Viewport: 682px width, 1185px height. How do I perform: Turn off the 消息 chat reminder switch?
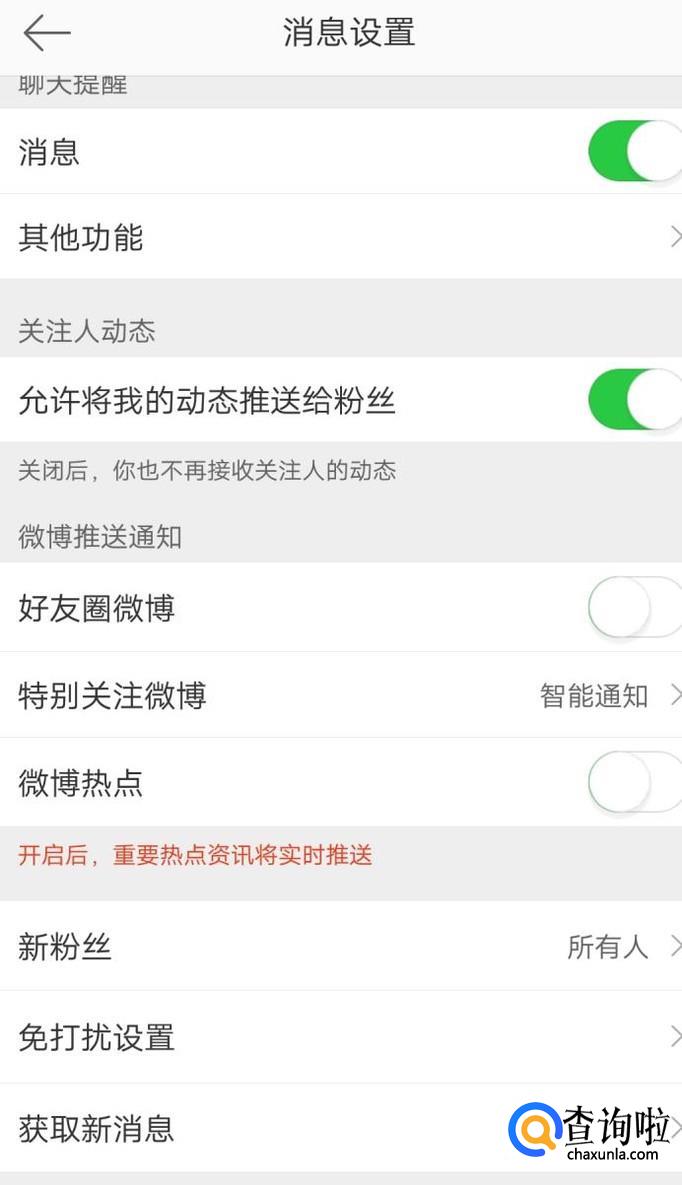634,152
